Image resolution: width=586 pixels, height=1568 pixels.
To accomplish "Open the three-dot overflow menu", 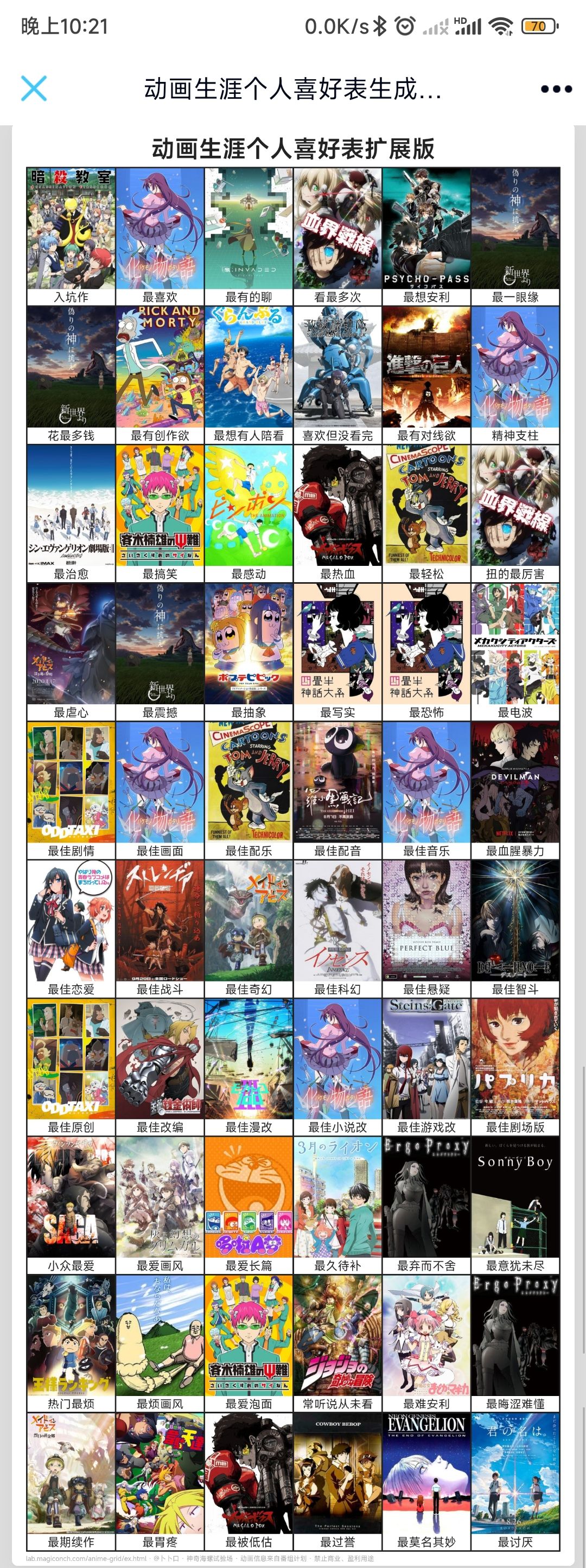I will [x=556, y=89].
